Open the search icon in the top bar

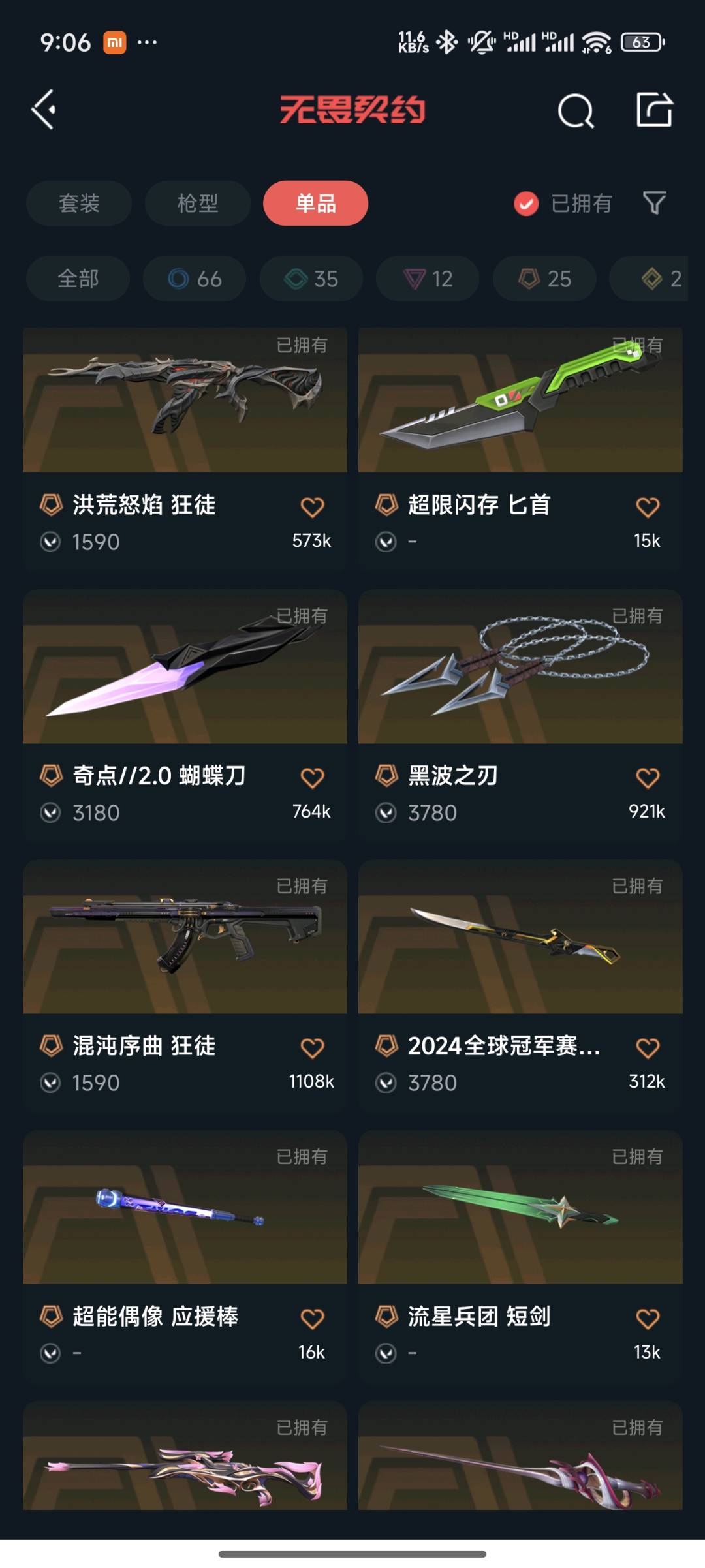click(x=575, y=110)
